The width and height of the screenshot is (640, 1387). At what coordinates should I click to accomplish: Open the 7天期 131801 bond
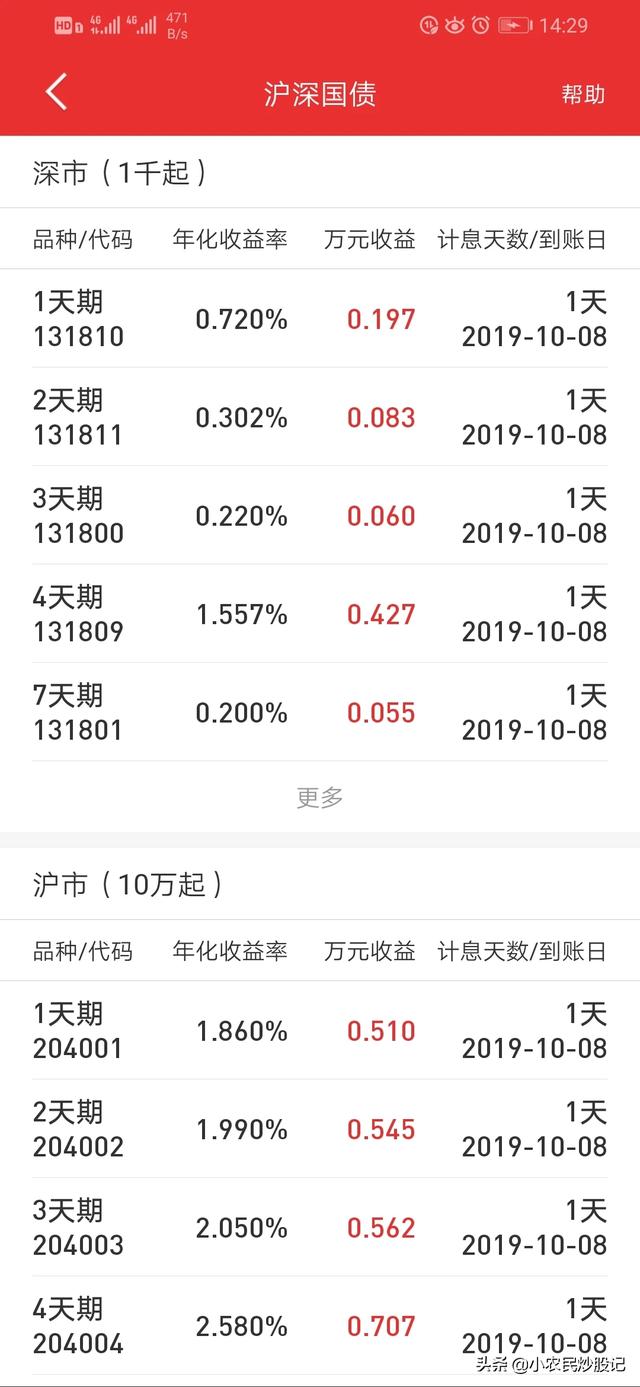tap(320, 712)
